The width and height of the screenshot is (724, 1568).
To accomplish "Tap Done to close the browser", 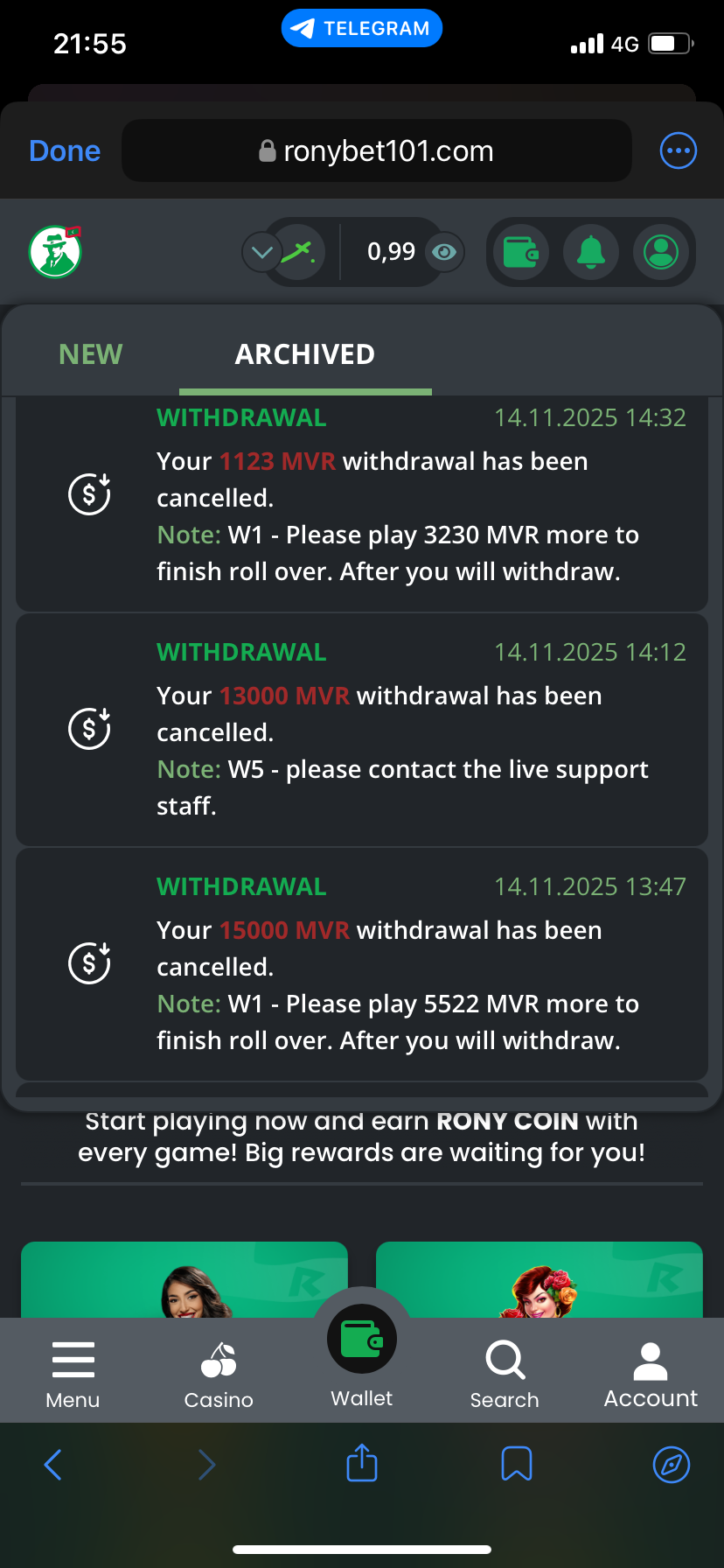I will point(65,150).
